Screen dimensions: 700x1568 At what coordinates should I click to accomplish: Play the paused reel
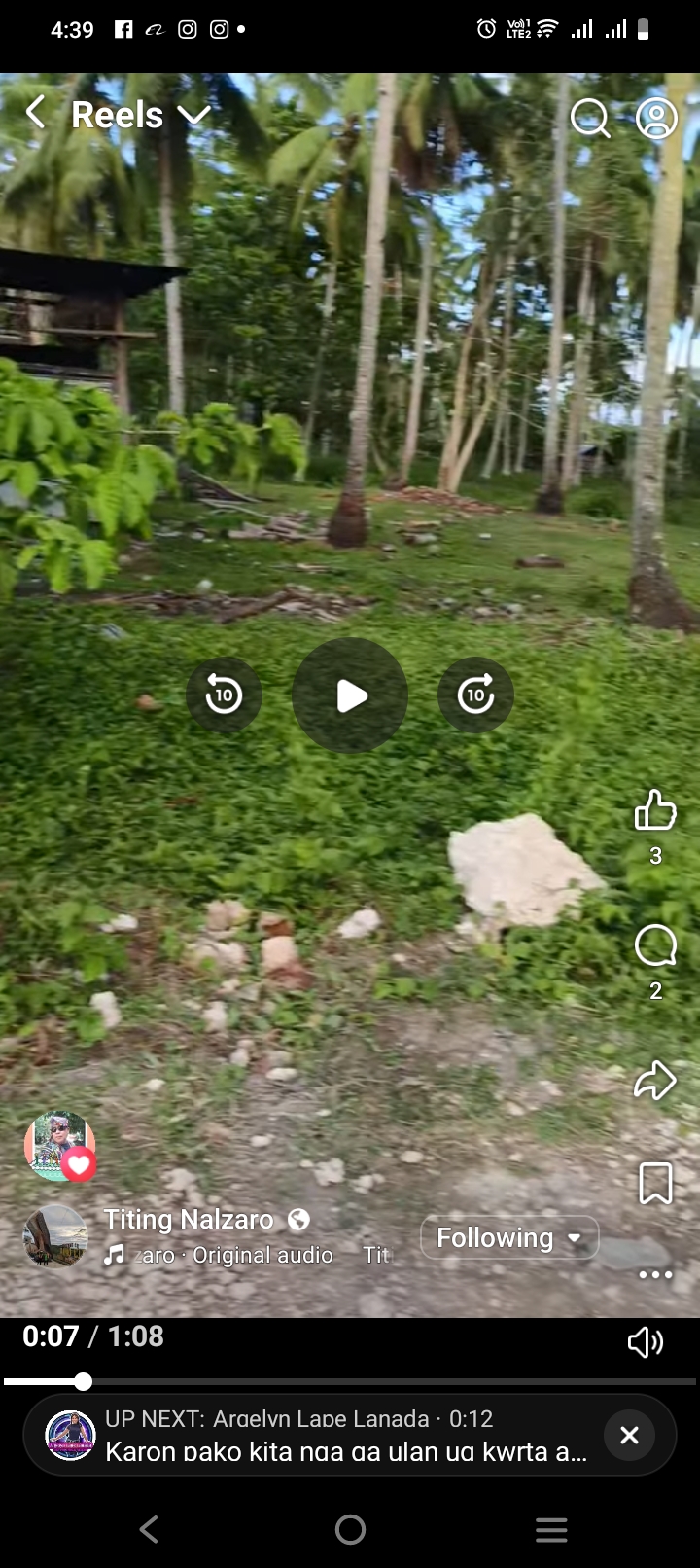tap(350, 695)
